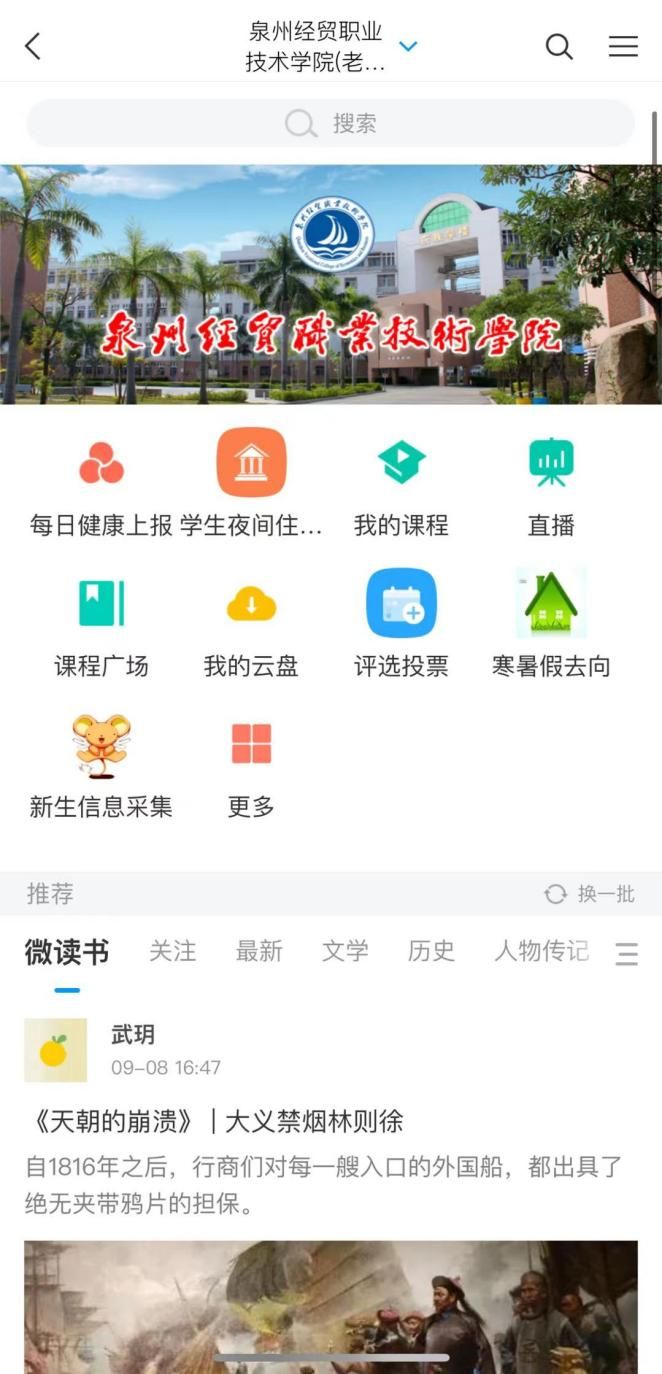Open the hamburger menu in the header
This screenshot has height=1374, width=662.
click(x=623, y=46)
